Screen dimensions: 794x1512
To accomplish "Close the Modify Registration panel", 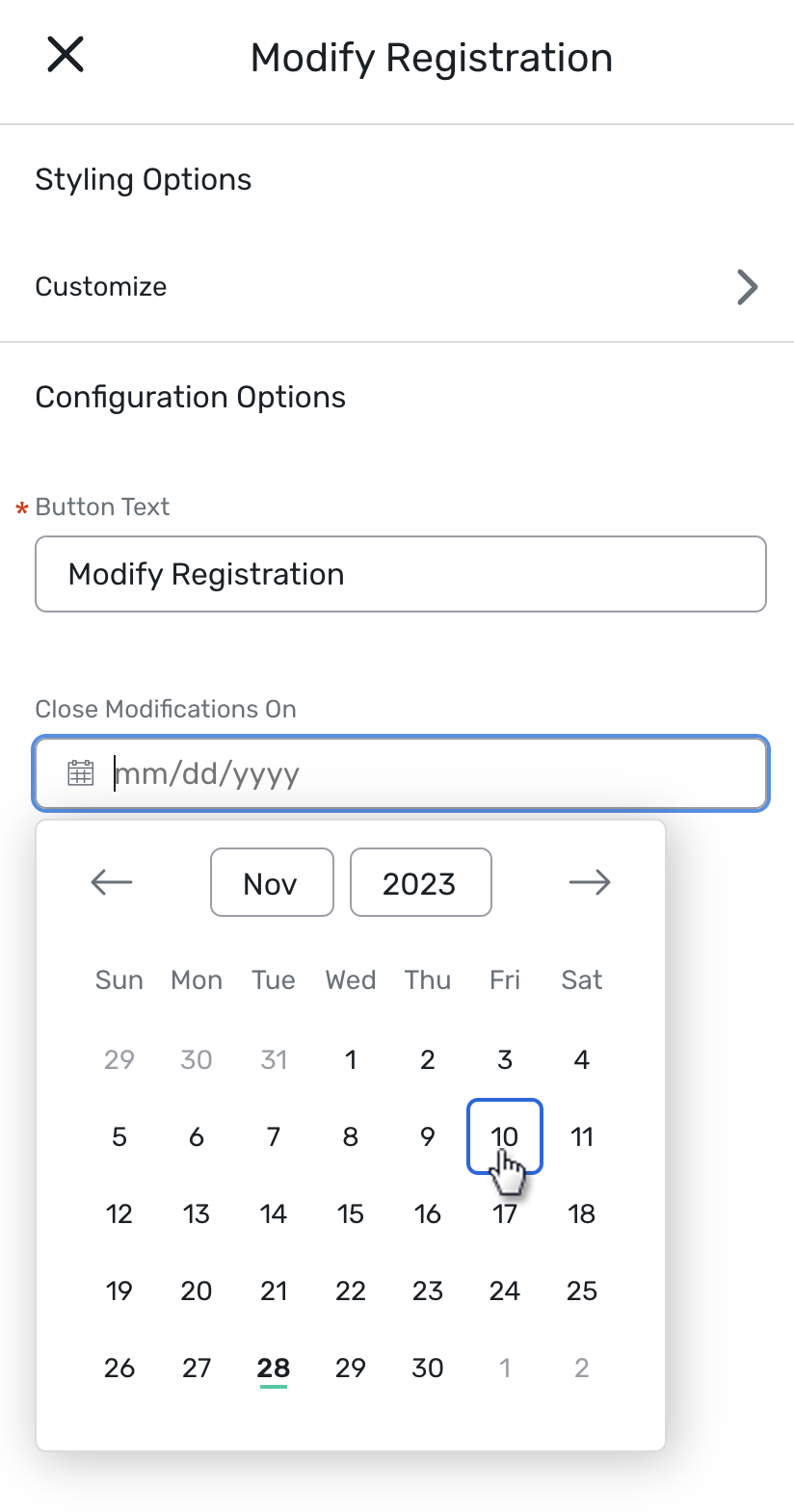I will (65, 55).
